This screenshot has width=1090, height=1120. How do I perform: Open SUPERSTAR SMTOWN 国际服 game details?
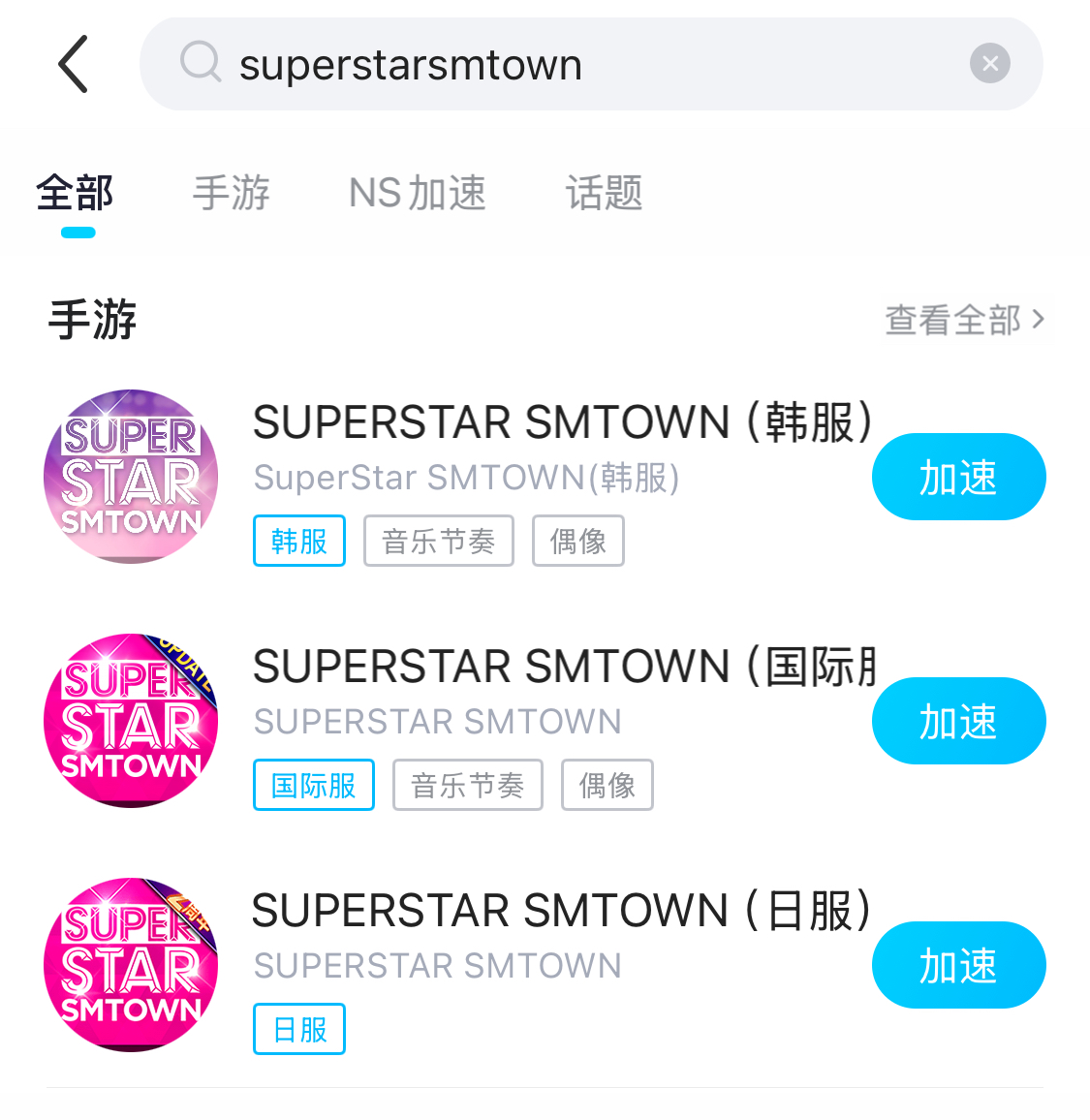pyautogui.click(x=562, y=668)
